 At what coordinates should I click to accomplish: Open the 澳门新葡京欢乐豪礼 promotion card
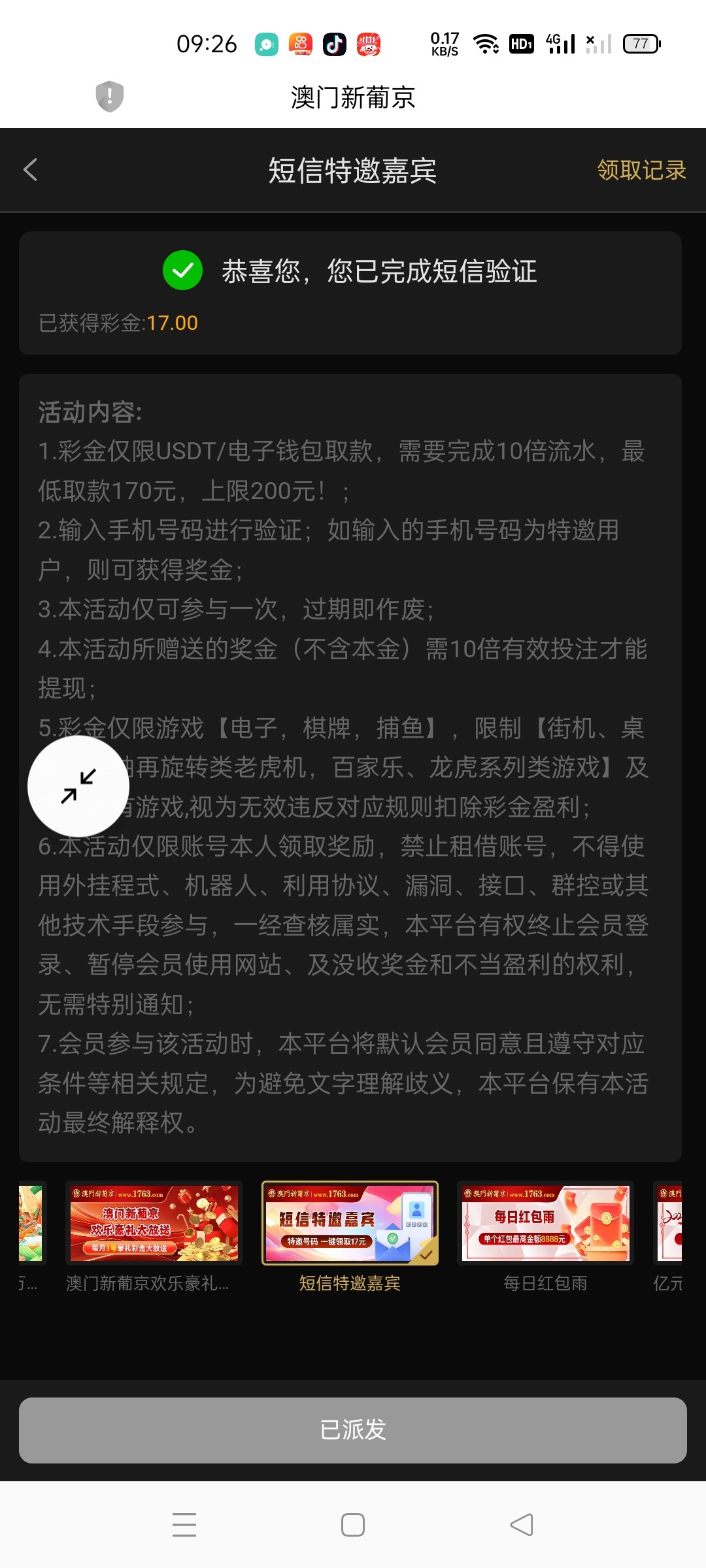(154, 1223)
